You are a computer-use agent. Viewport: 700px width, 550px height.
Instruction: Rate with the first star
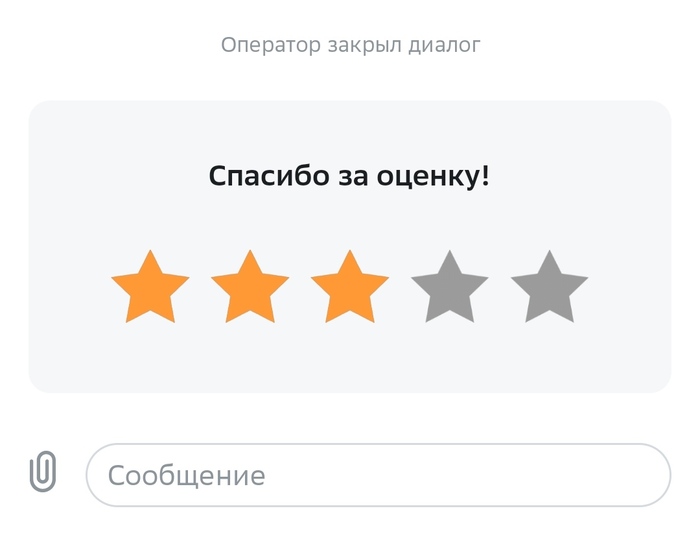(150, 288)
